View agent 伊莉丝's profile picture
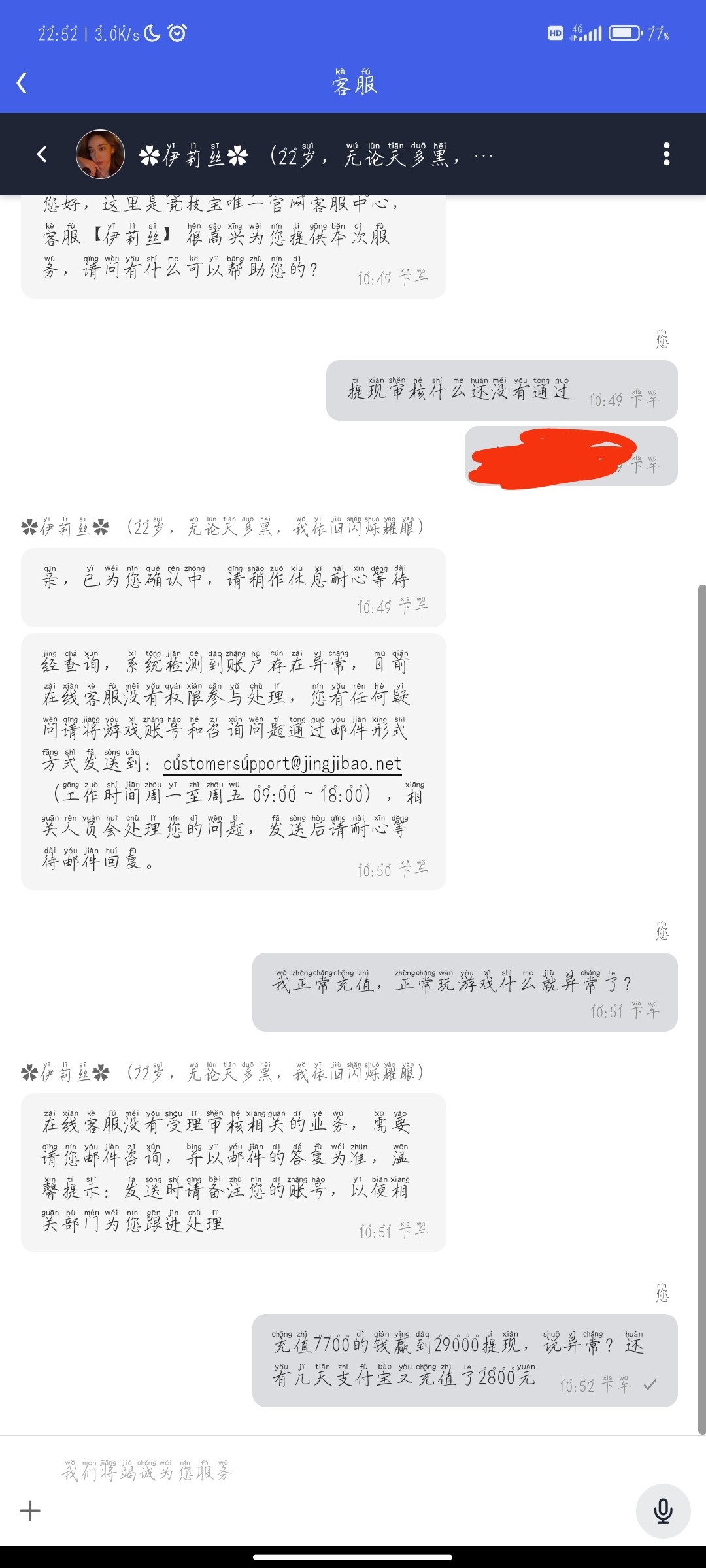706x1568 pixels. (100, 154)
